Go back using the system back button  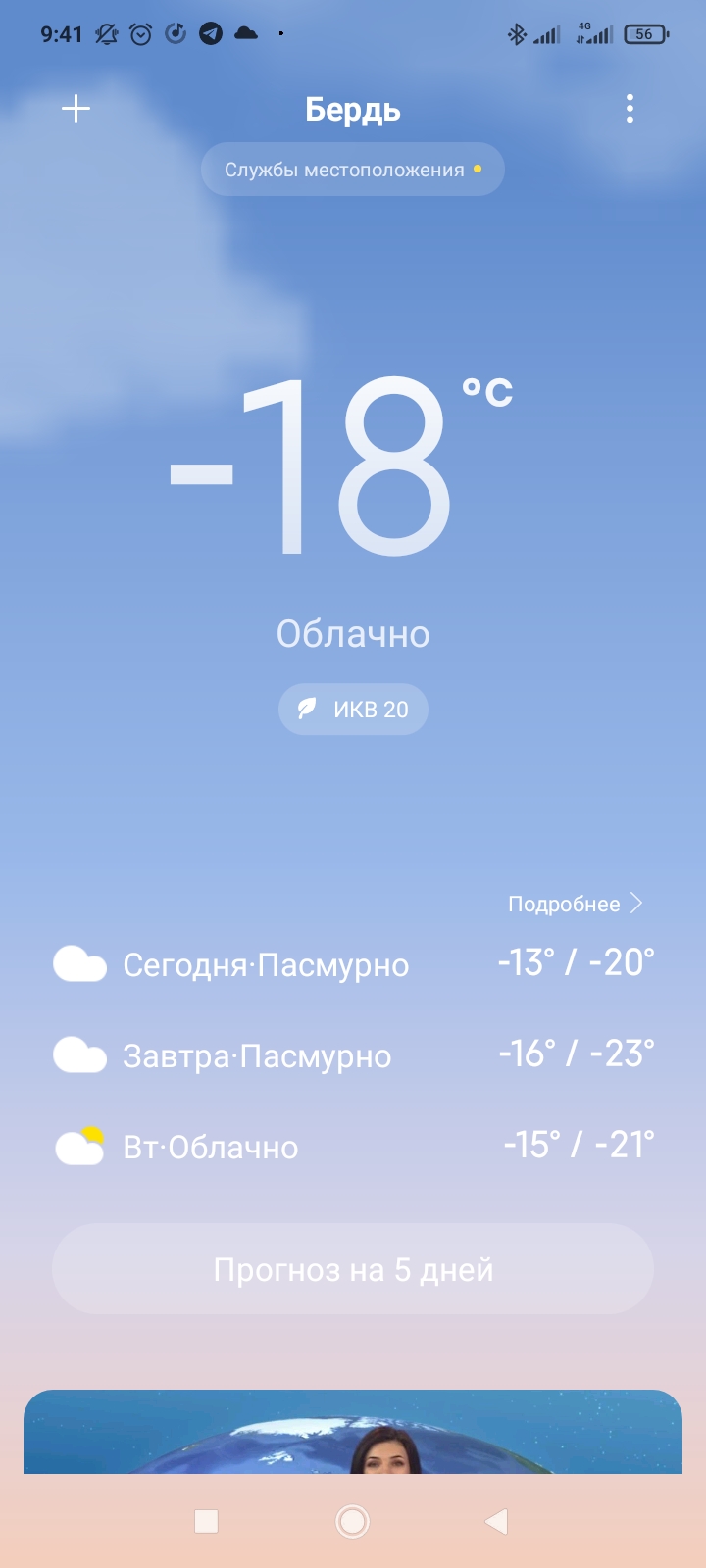pos(497,1521)
